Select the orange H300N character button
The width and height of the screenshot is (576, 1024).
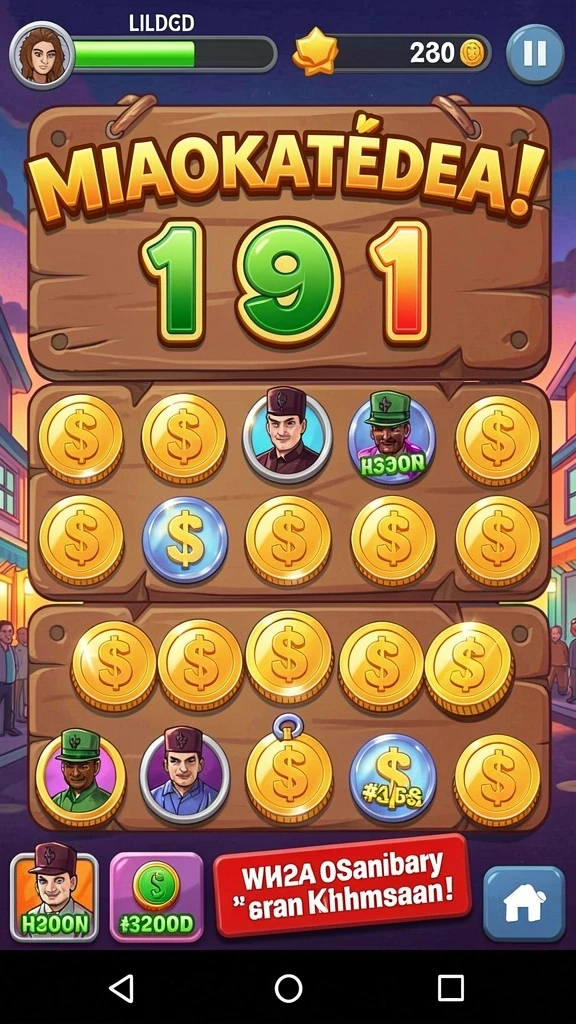(x=54, y=897)
